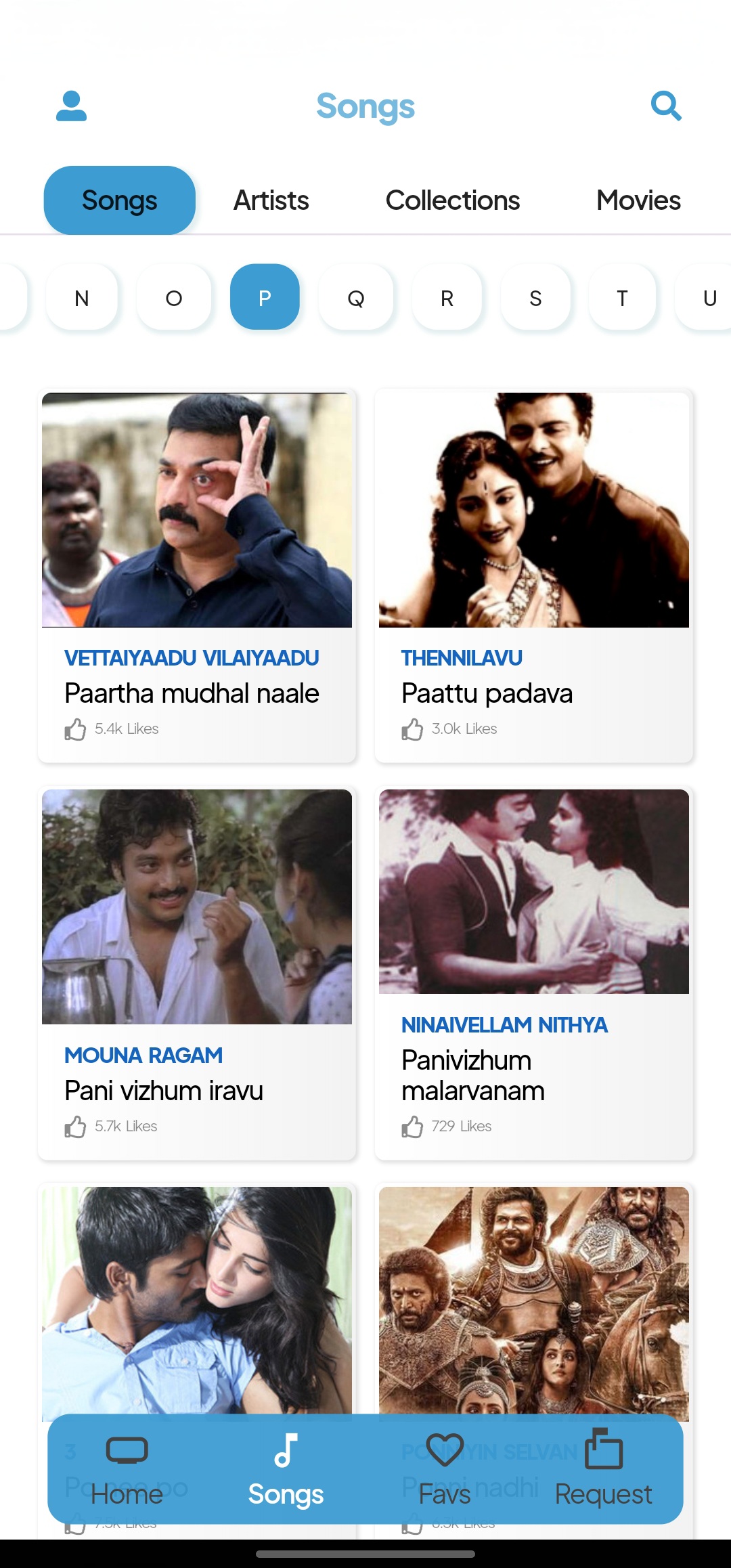Viewport: 731px width, 1568px height.
Task: Open the Paattu padava song card
Action: pyautogui.click(x=533, y=575)
